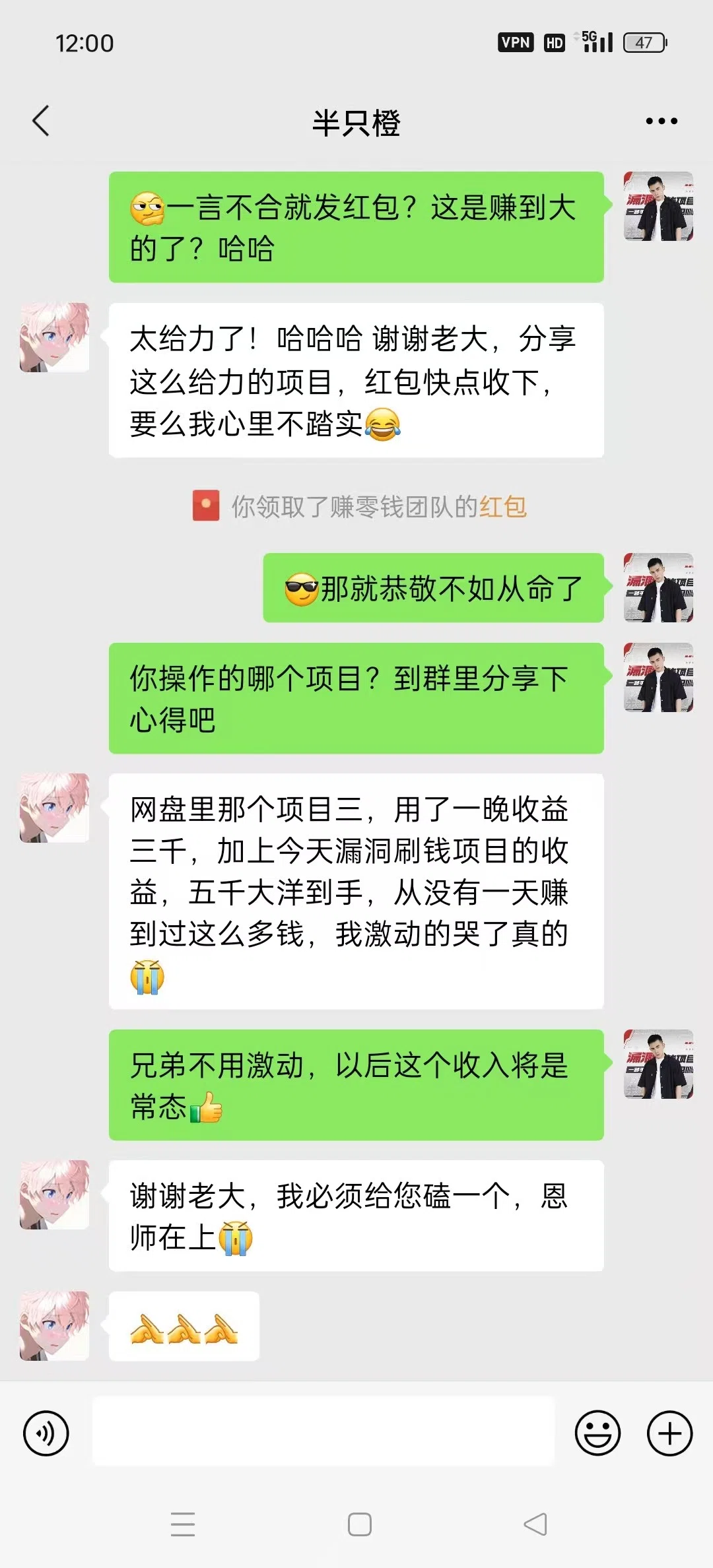The height and width of the screenshot is (1568, 713).
Task: Open the 红包 link in the system notice
Action: (503, 507)
